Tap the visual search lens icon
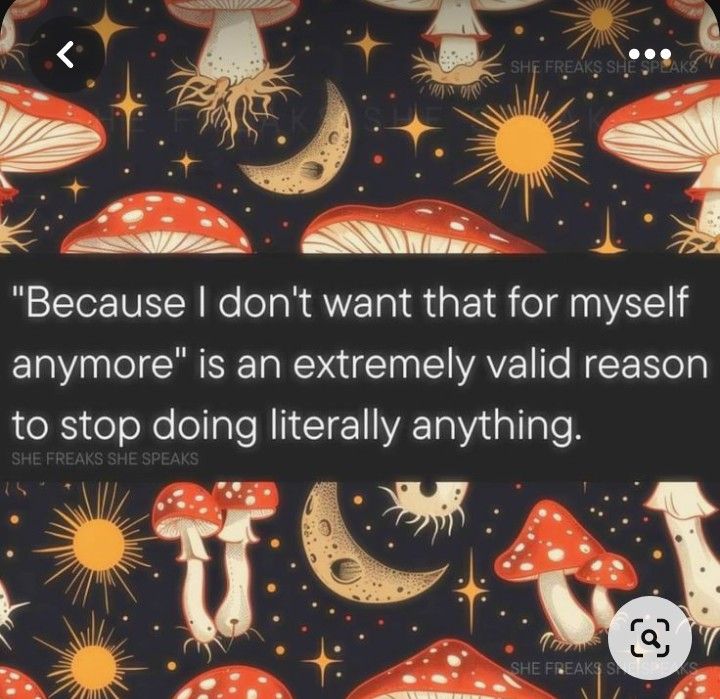 [x=649, y=637]
